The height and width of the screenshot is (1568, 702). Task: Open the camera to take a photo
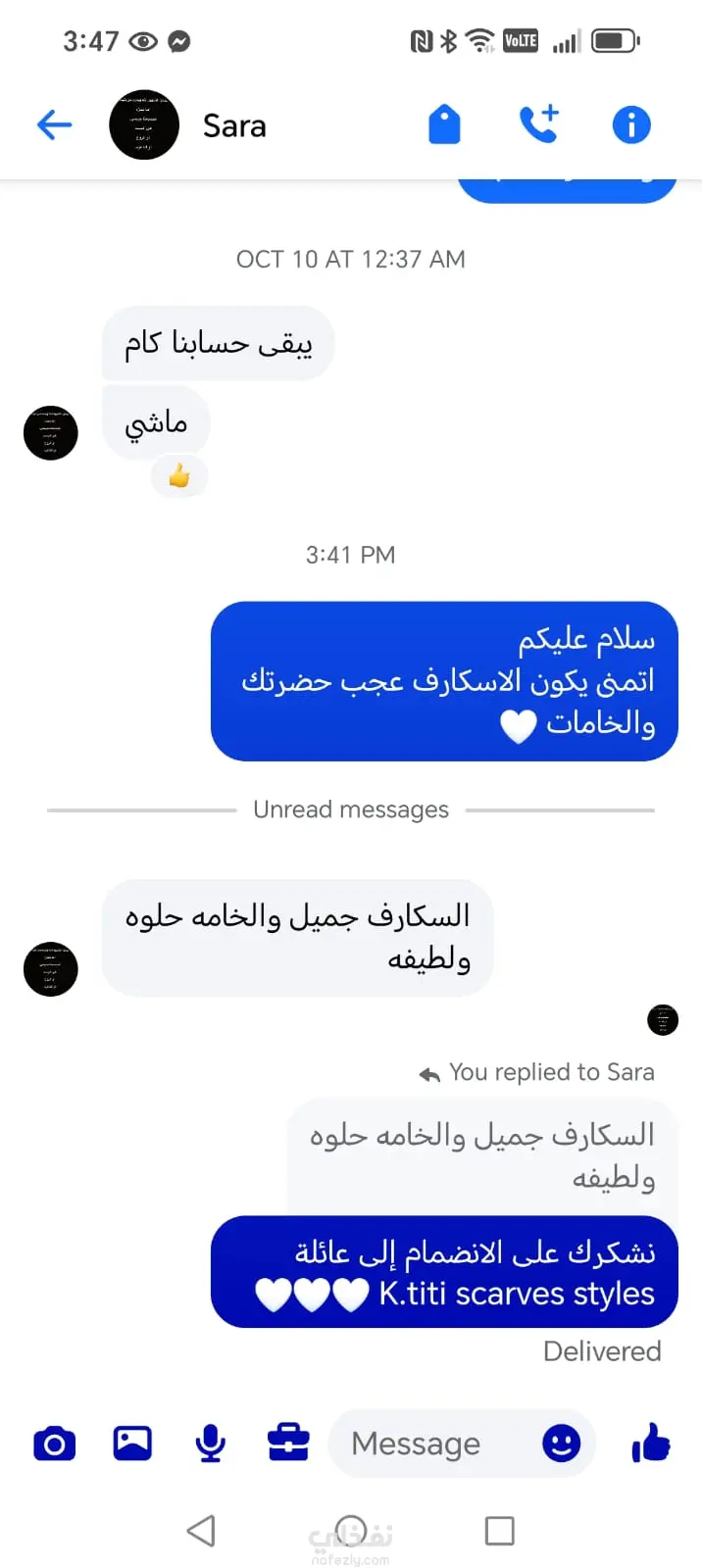point(55,1444)
